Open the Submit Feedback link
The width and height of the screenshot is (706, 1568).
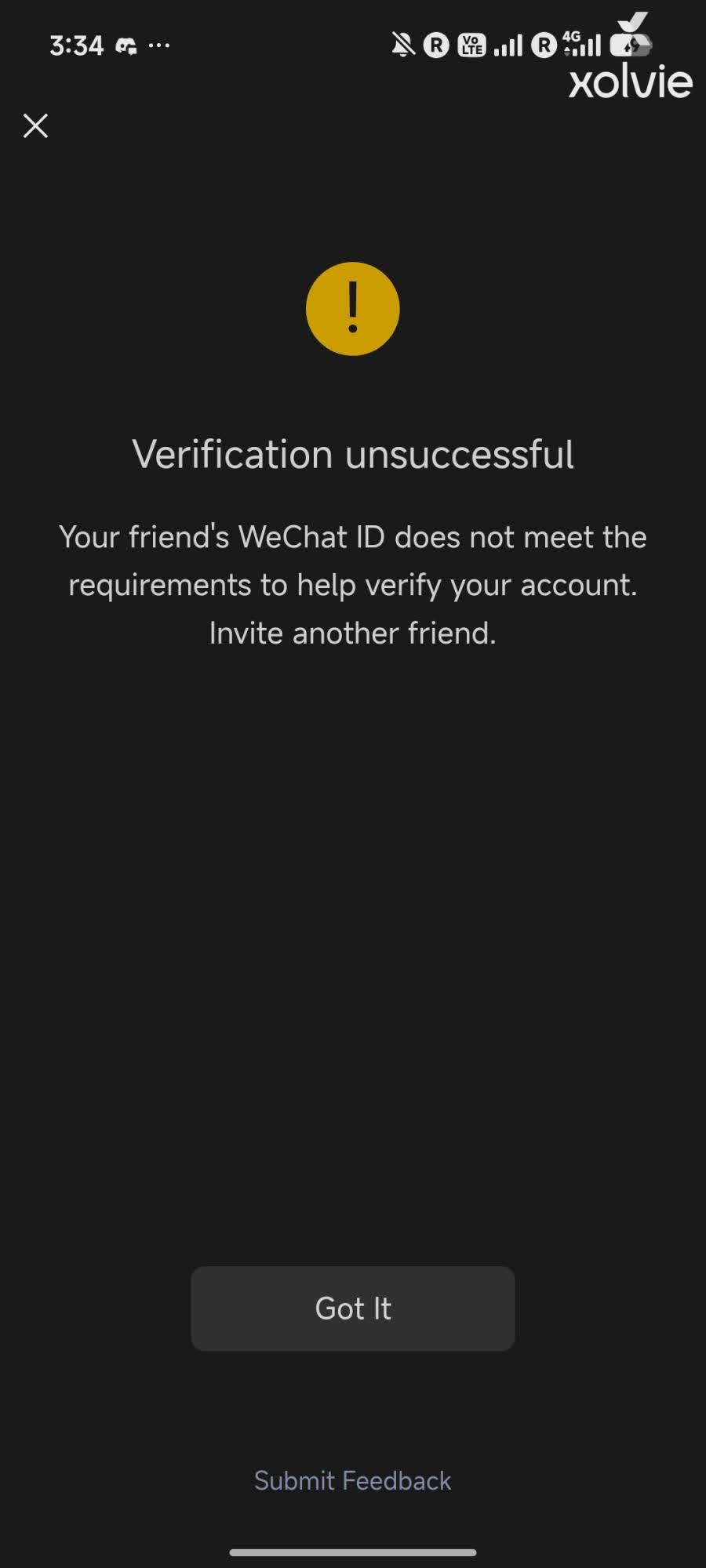(352, 1480)
